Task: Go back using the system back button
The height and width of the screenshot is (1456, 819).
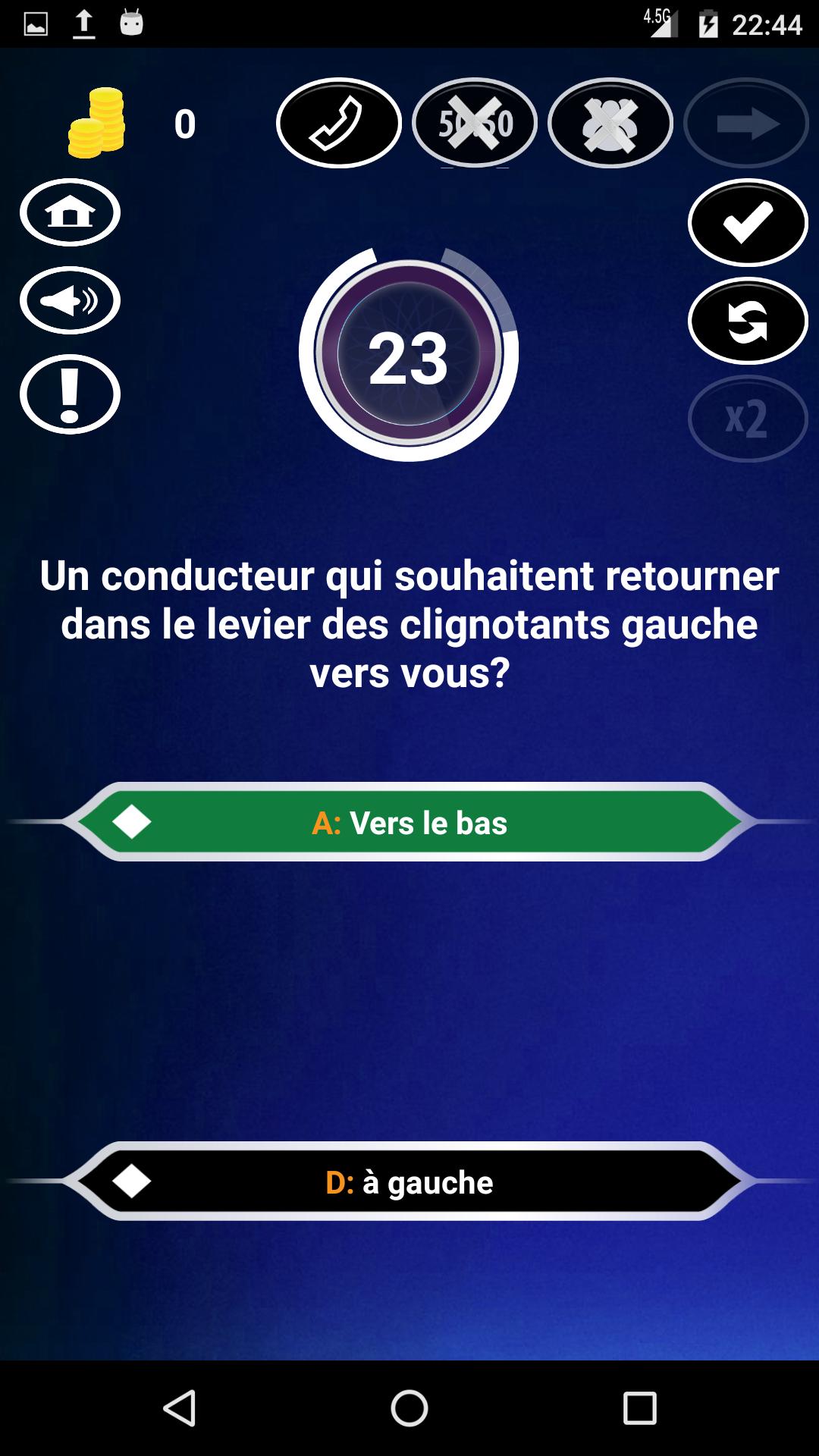Action: [180, 1408]
